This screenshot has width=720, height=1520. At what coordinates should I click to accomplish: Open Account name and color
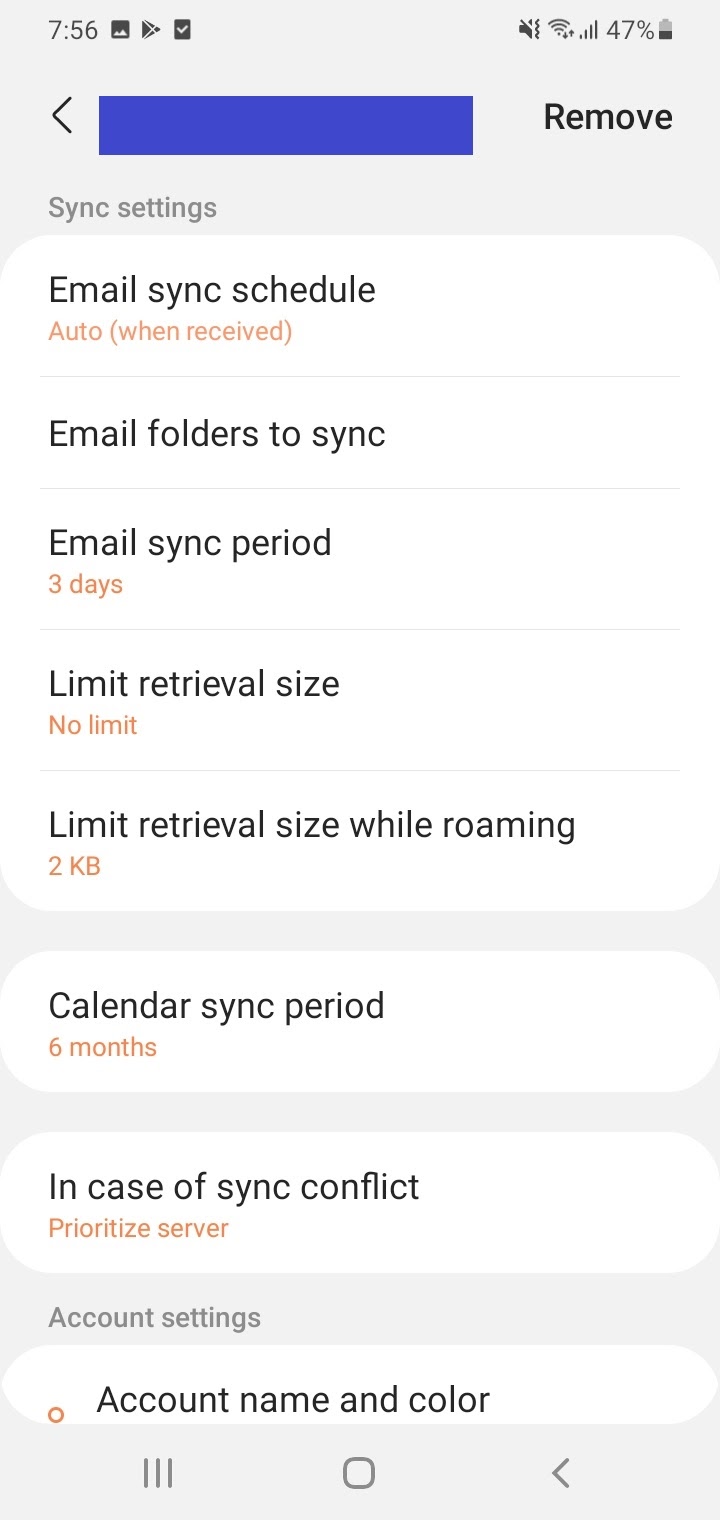(x=360, y=1385)
